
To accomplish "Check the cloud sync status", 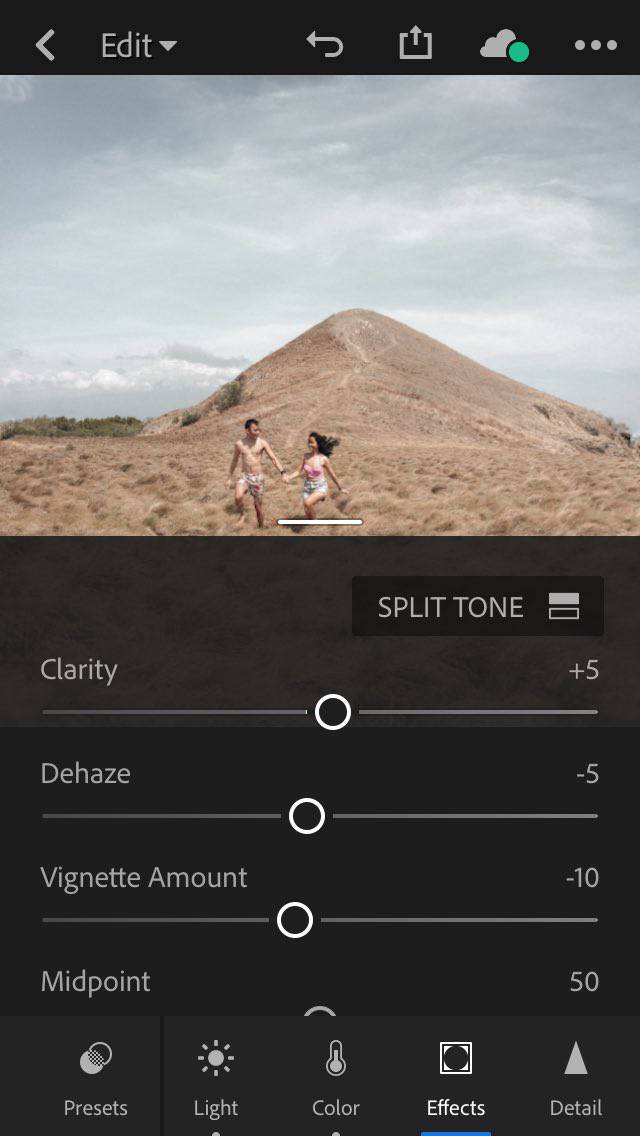I will pyautogui.click(x=504, y=46).
